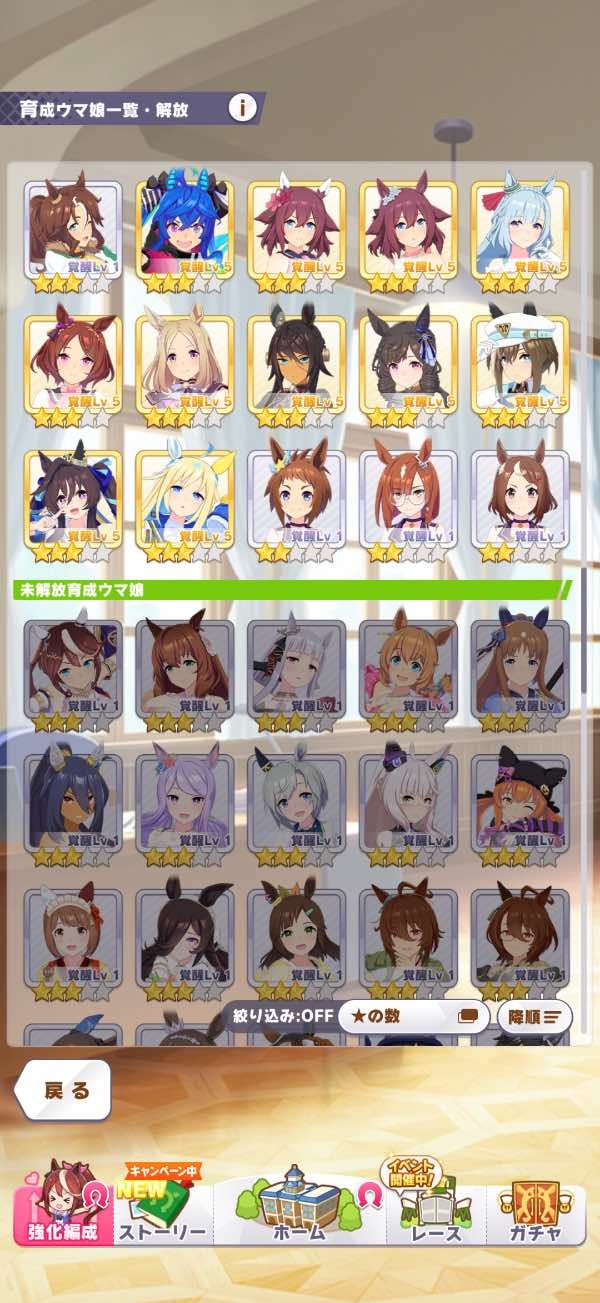
Task: Select the blue-haired twin-tail character card
Action: [x=184, y=229]
